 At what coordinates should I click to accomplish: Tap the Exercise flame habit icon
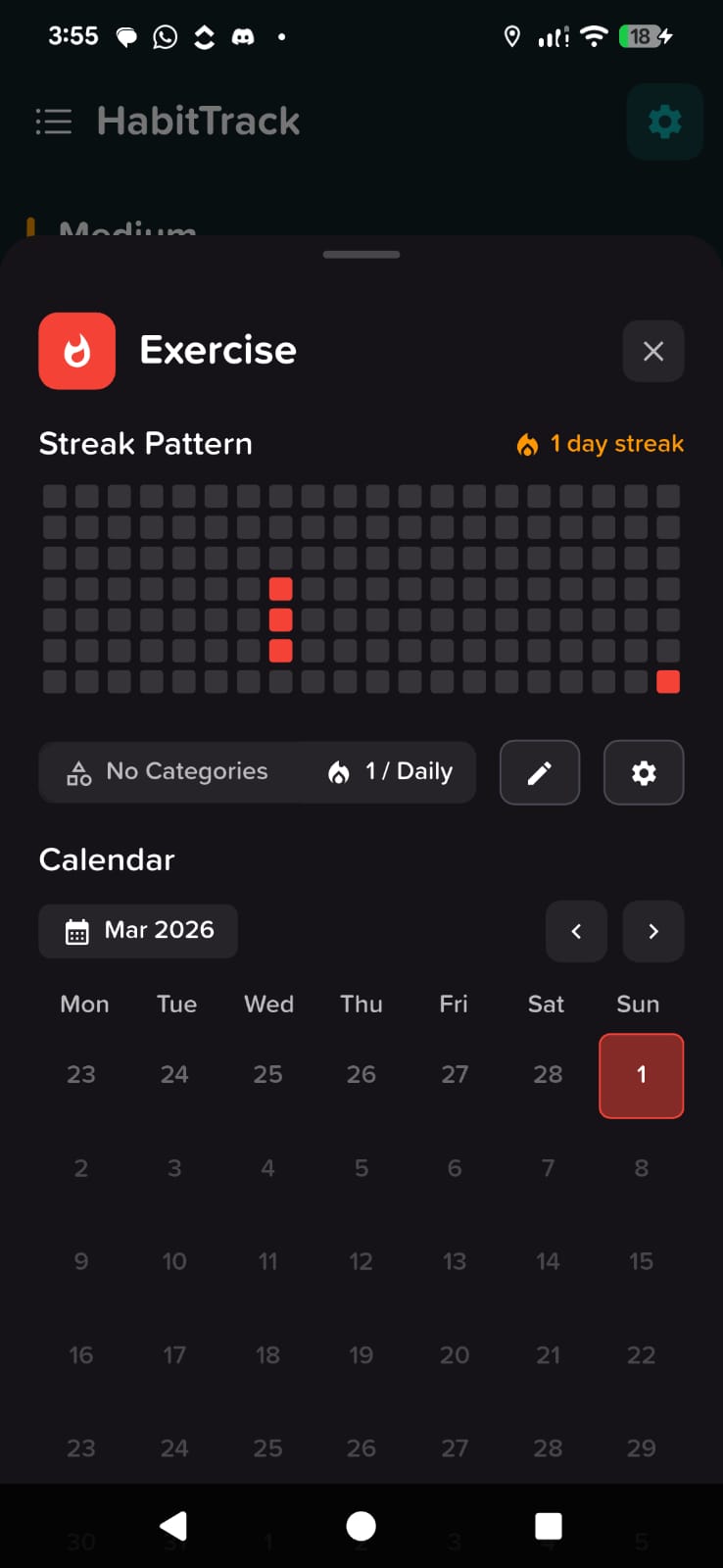(76, 351)
